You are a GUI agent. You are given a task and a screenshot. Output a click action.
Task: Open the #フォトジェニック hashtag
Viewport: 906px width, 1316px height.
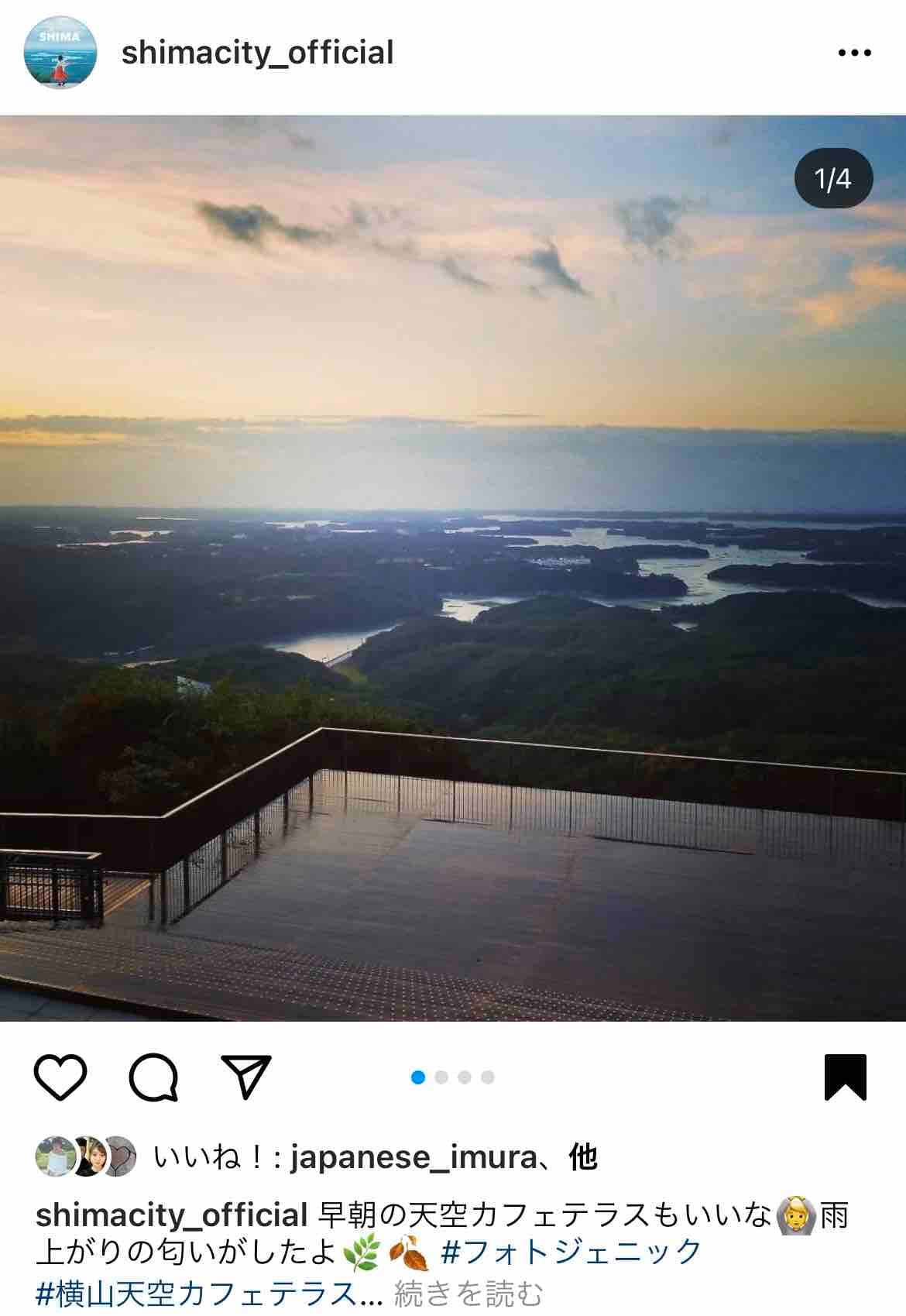pyautogui.click(x=571, y=1251)
